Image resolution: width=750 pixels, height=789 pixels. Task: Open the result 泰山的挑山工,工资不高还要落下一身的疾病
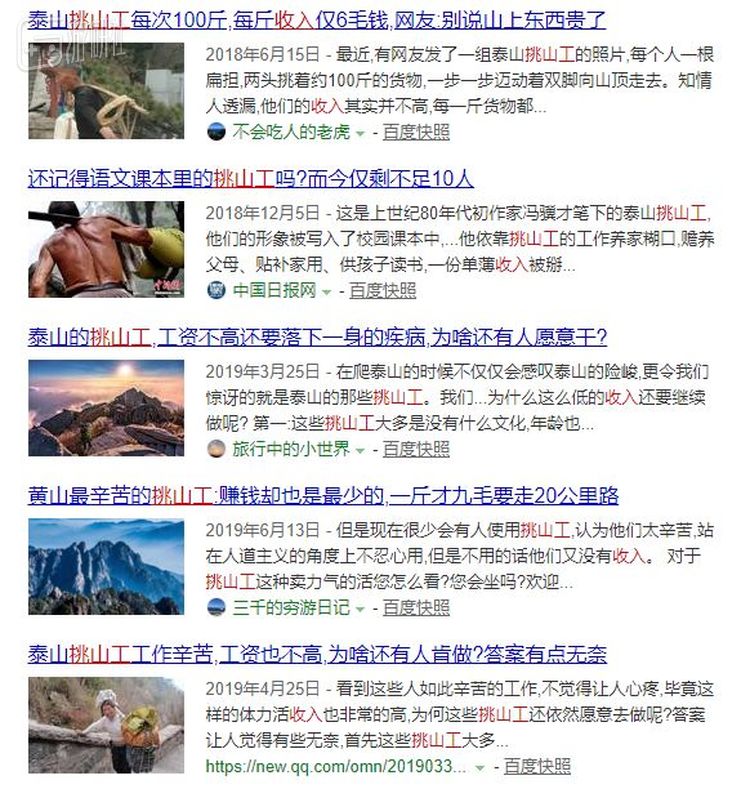click(x=317, y=337)
